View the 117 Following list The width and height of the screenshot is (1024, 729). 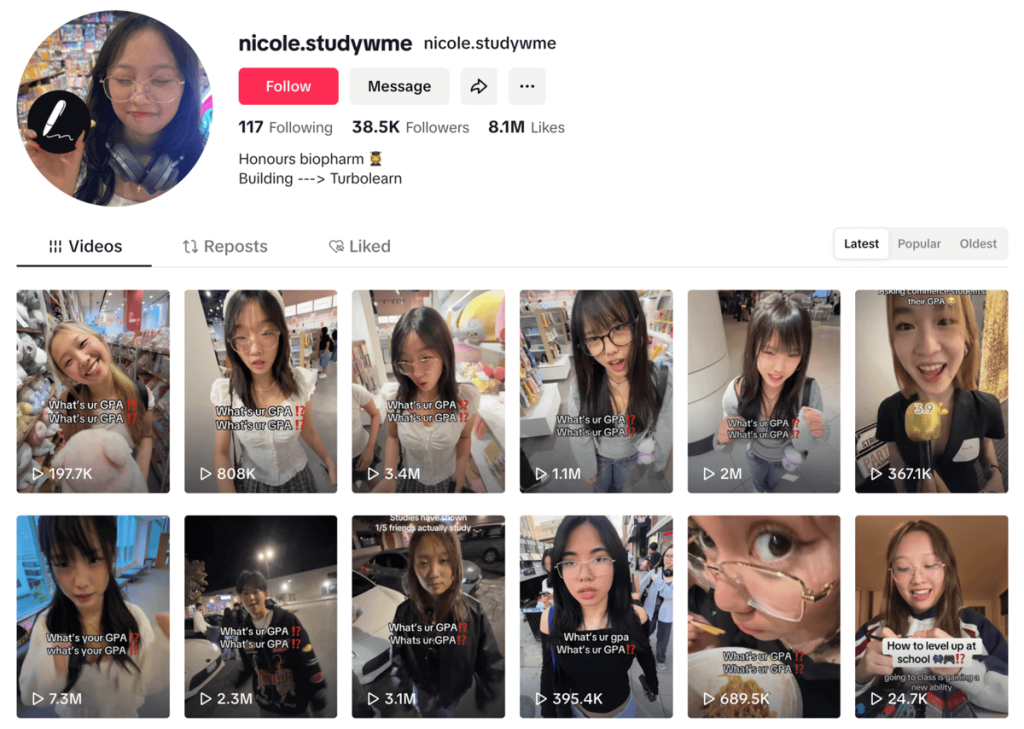[285, 127]
